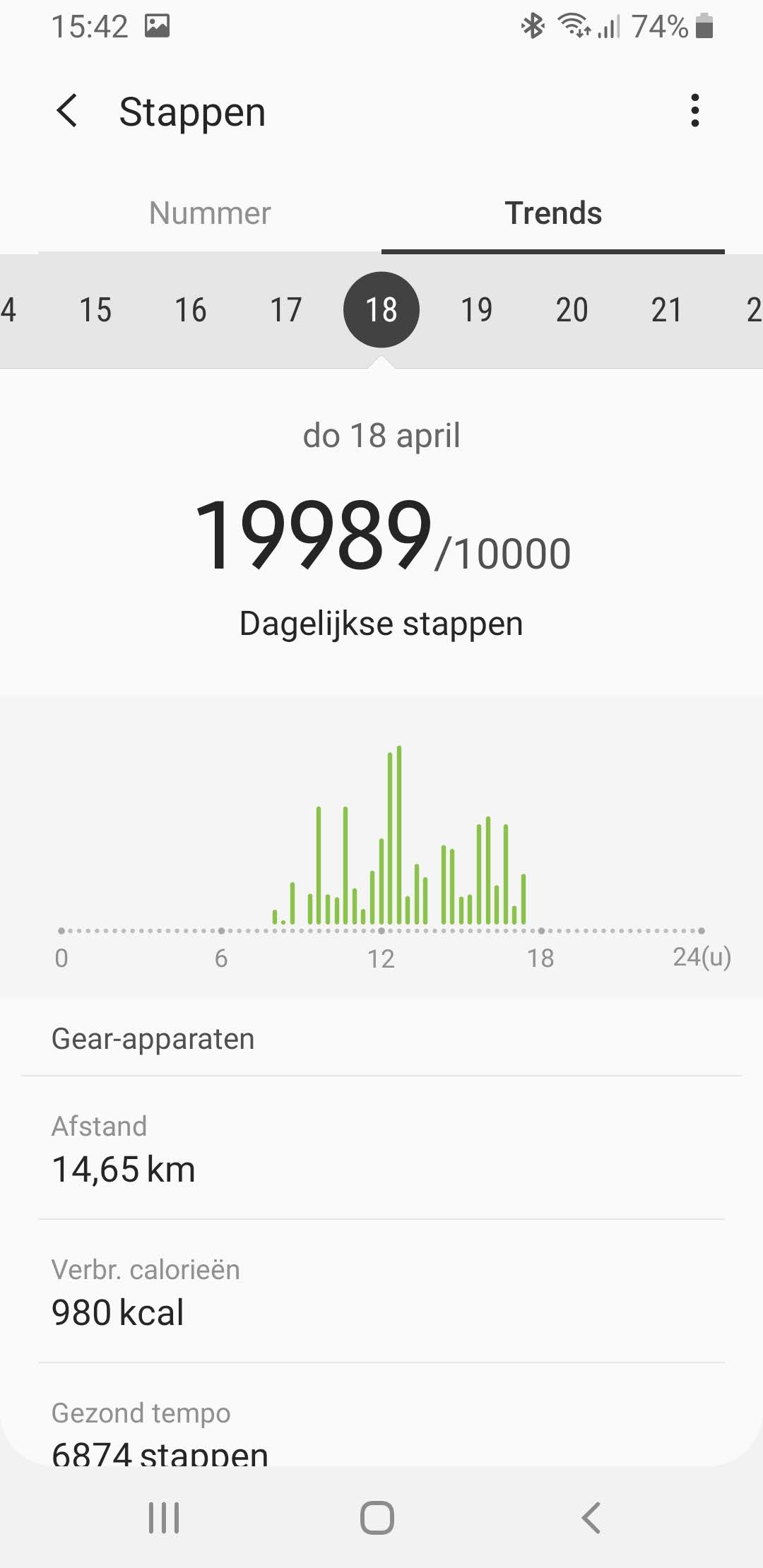Pick day 17 in the date strip

point(286,310)
